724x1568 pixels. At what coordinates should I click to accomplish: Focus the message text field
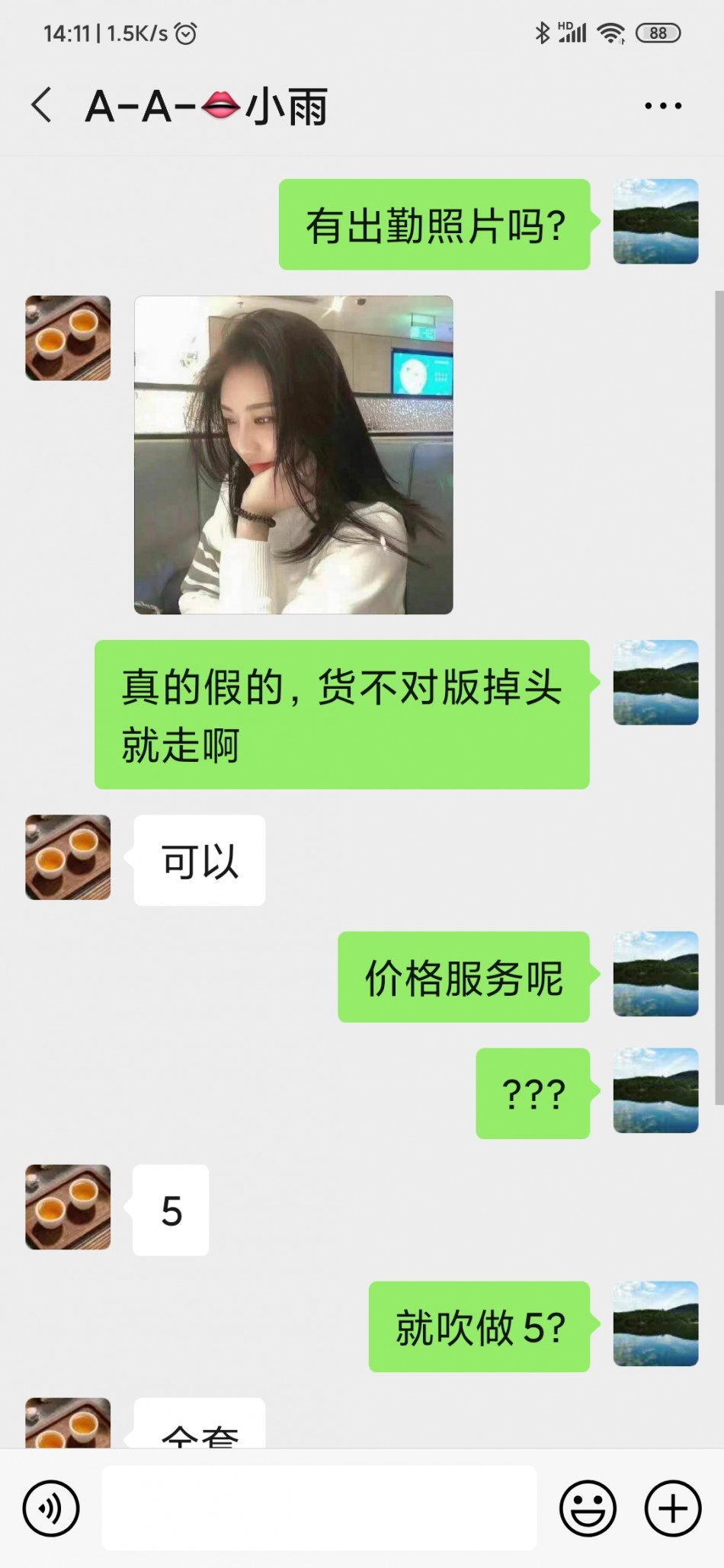coord(319,1509)
